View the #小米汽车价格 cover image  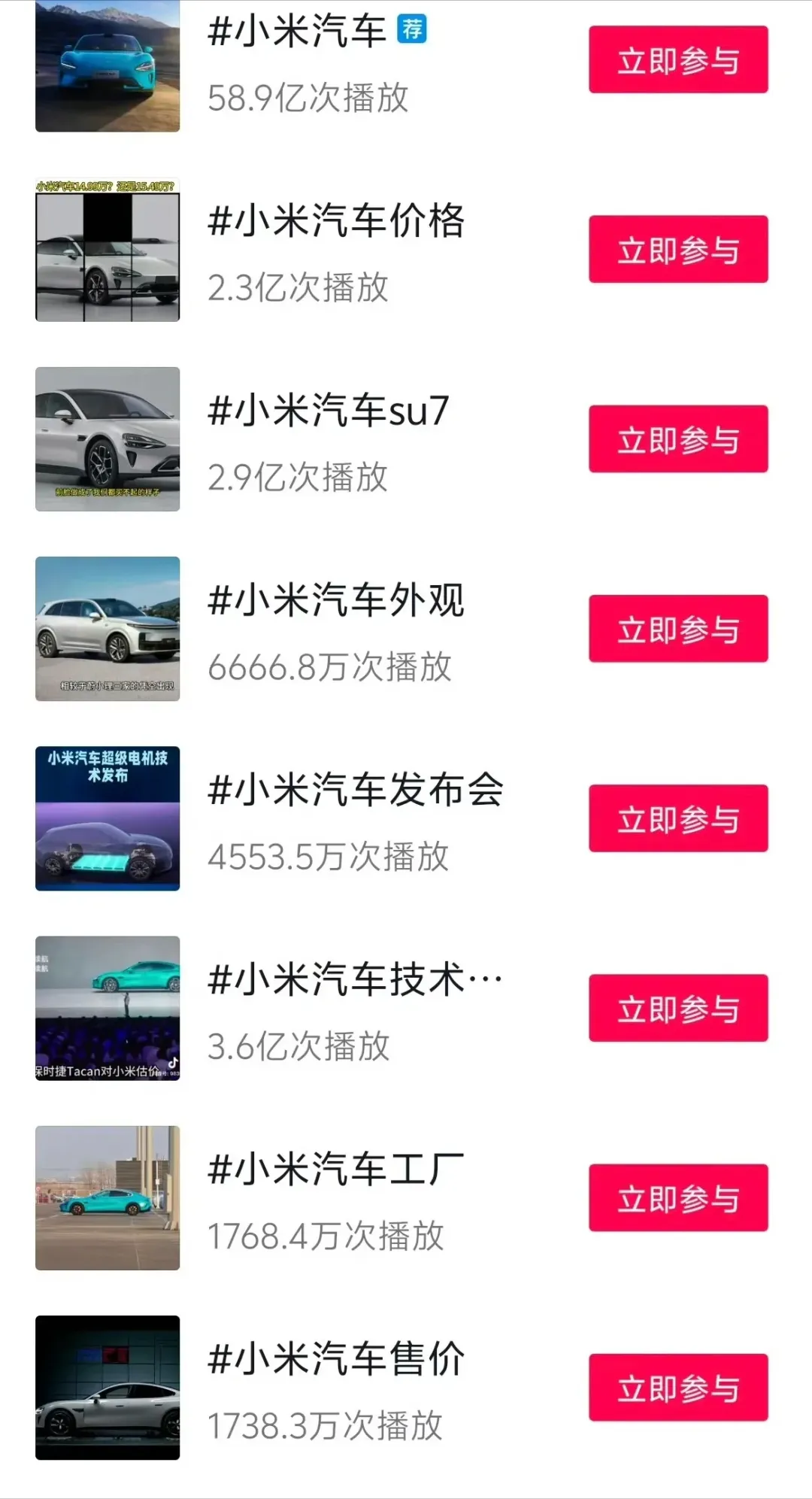click(x=108, y=250)
